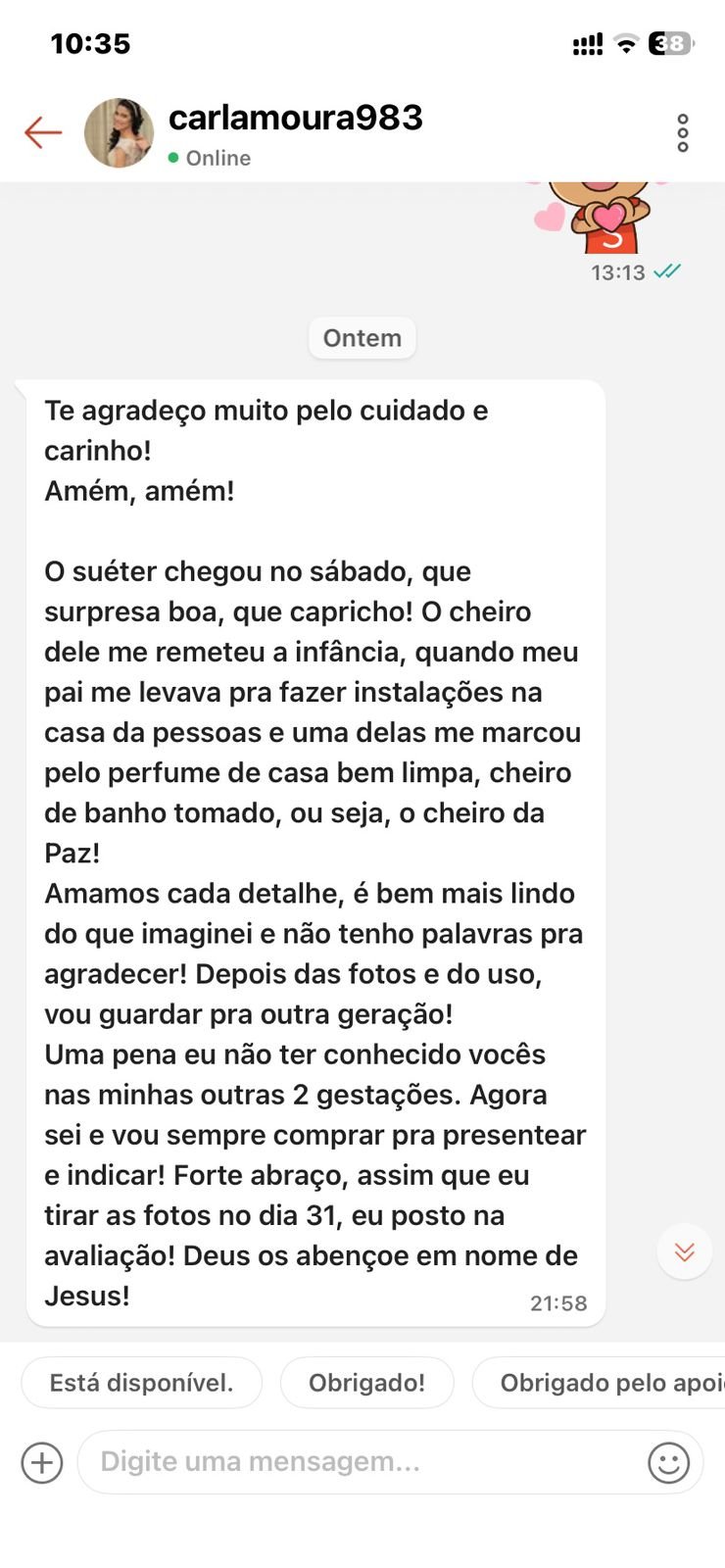Screen dimensions: 725x1568
Task: Go back using the red arrow
Action: [x=43, y=132]
